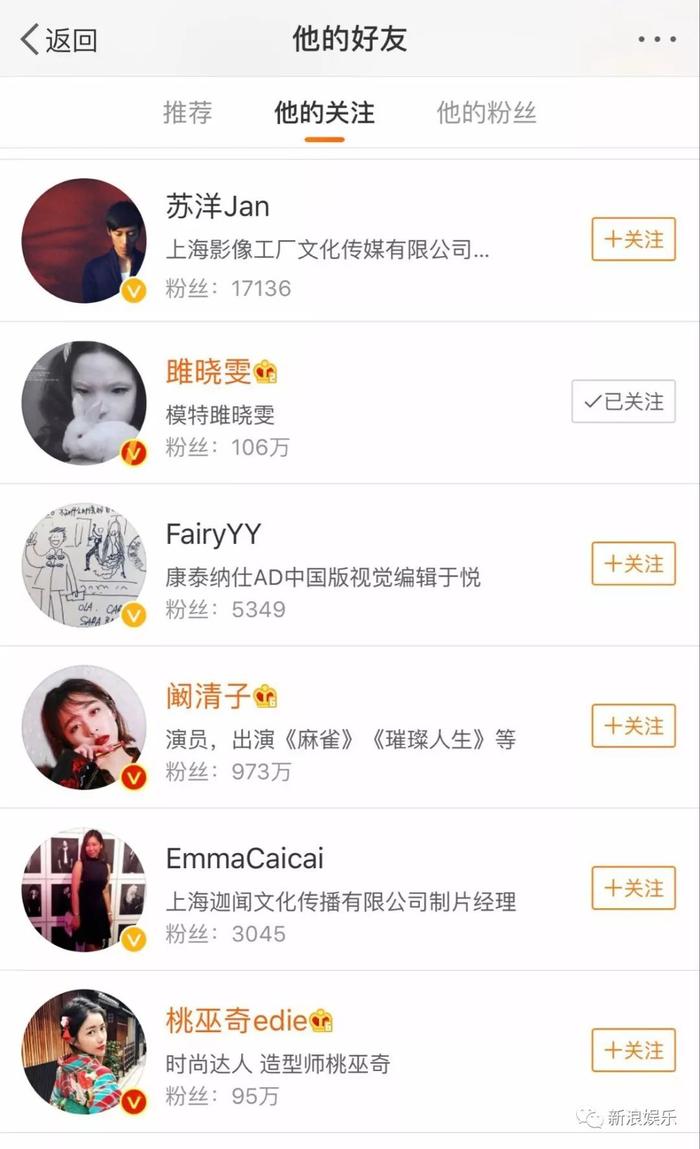The image size is (700, 1149).
Task: Open 桃巫奇edie's profile row
Action: click(350, 1052)
